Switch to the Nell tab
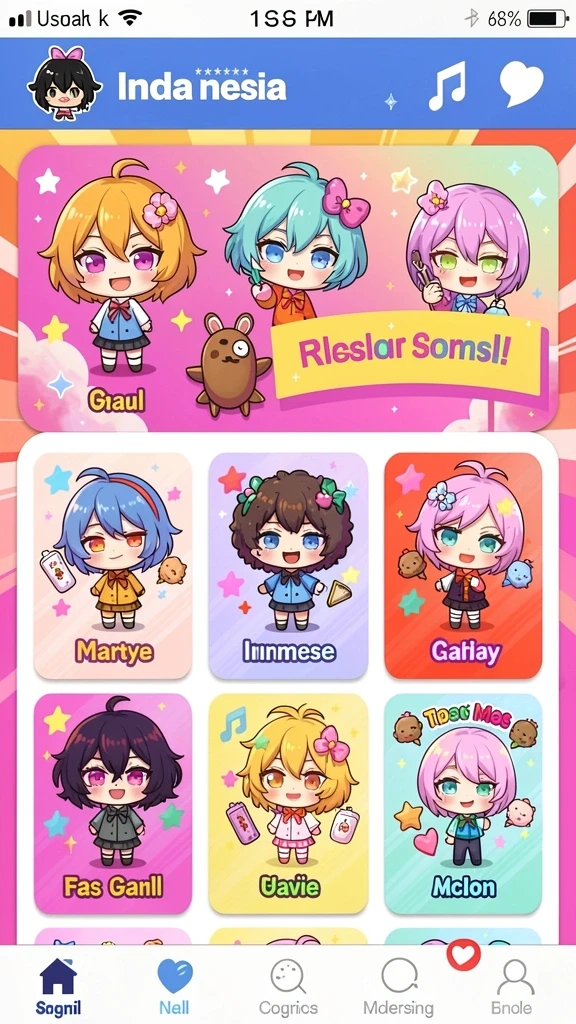Image resolution: width=576 pixels, height=1024 pixels. pyautogui.click(x=174, y=986)
